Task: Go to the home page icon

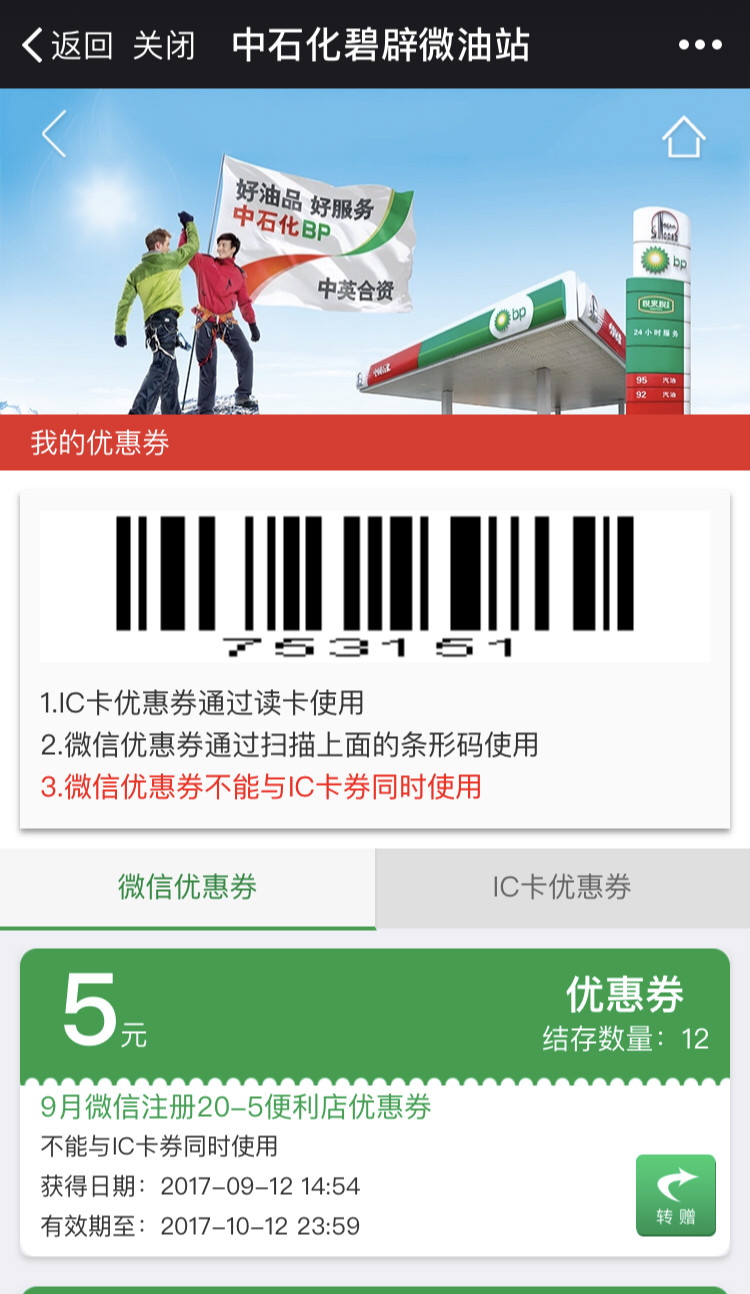Action: point(684,137)
